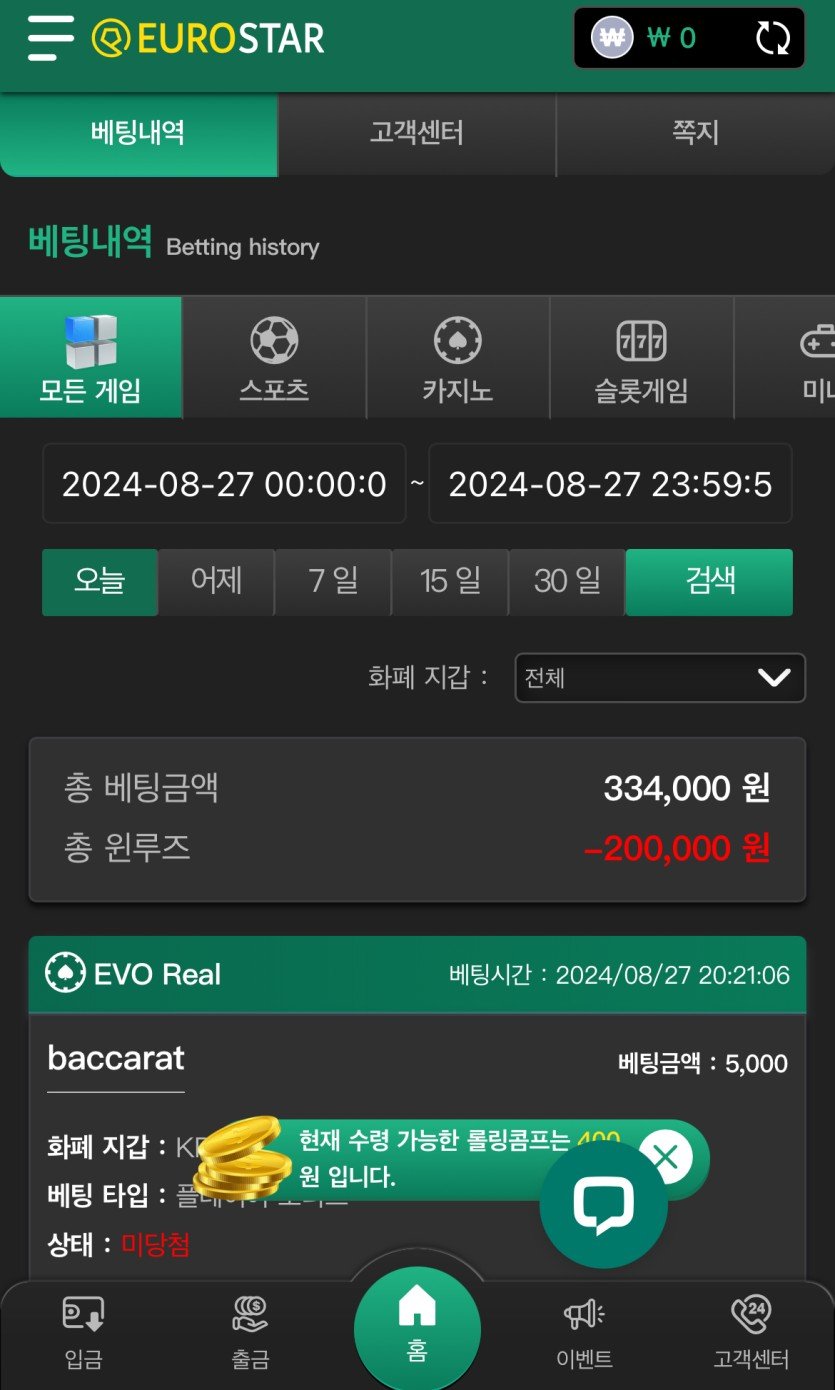Open the 쪽지 tab
The height and width of the screenshot is (1390, 835).
tap(695, 133)
